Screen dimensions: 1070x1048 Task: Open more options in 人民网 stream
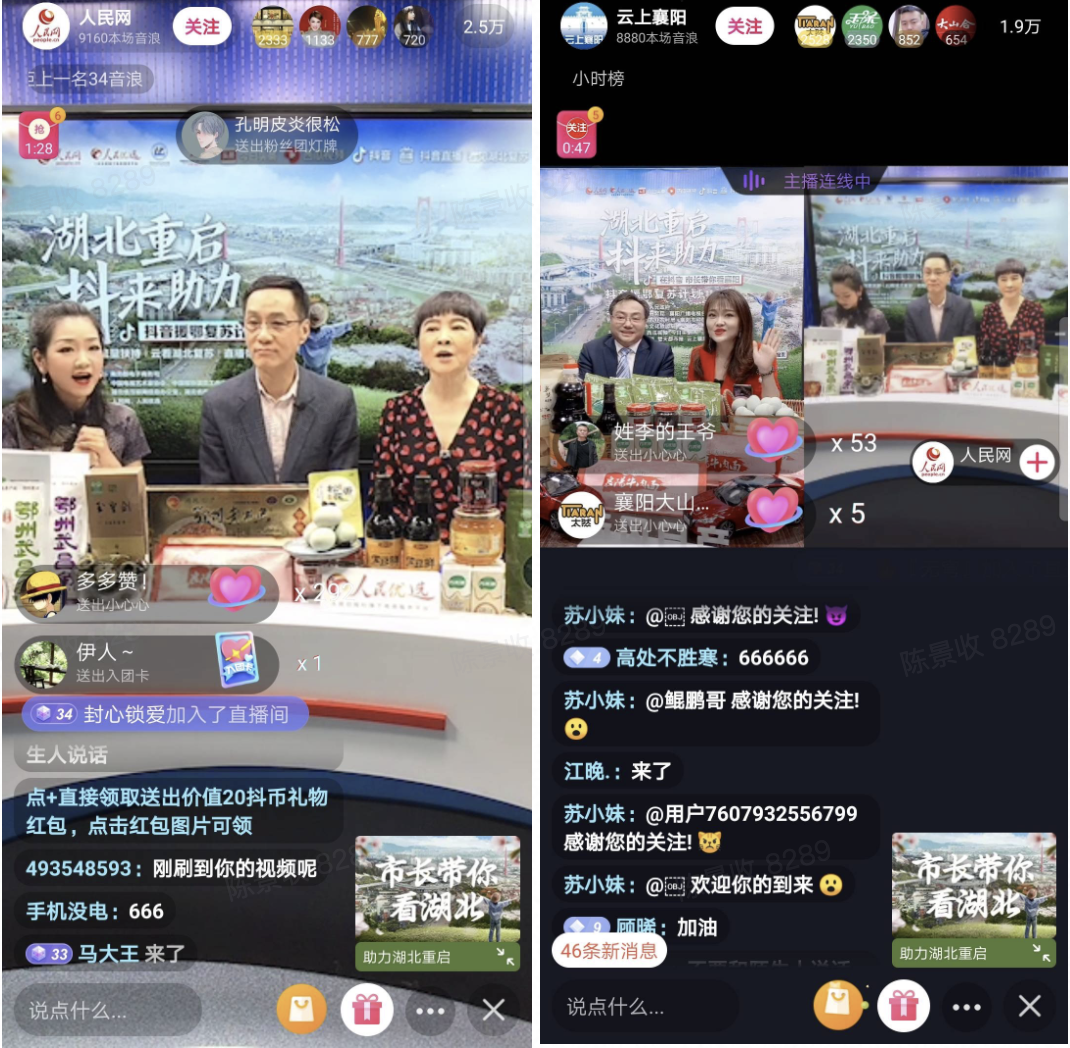430,1010
